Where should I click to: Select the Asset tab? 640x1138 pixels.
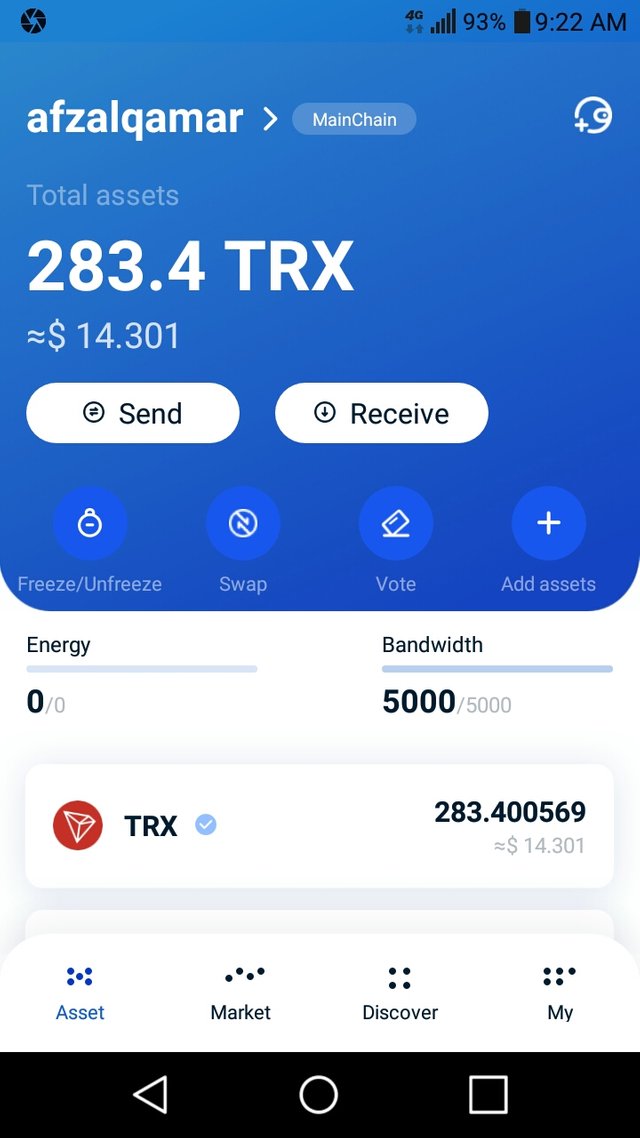tap(80, 992)
